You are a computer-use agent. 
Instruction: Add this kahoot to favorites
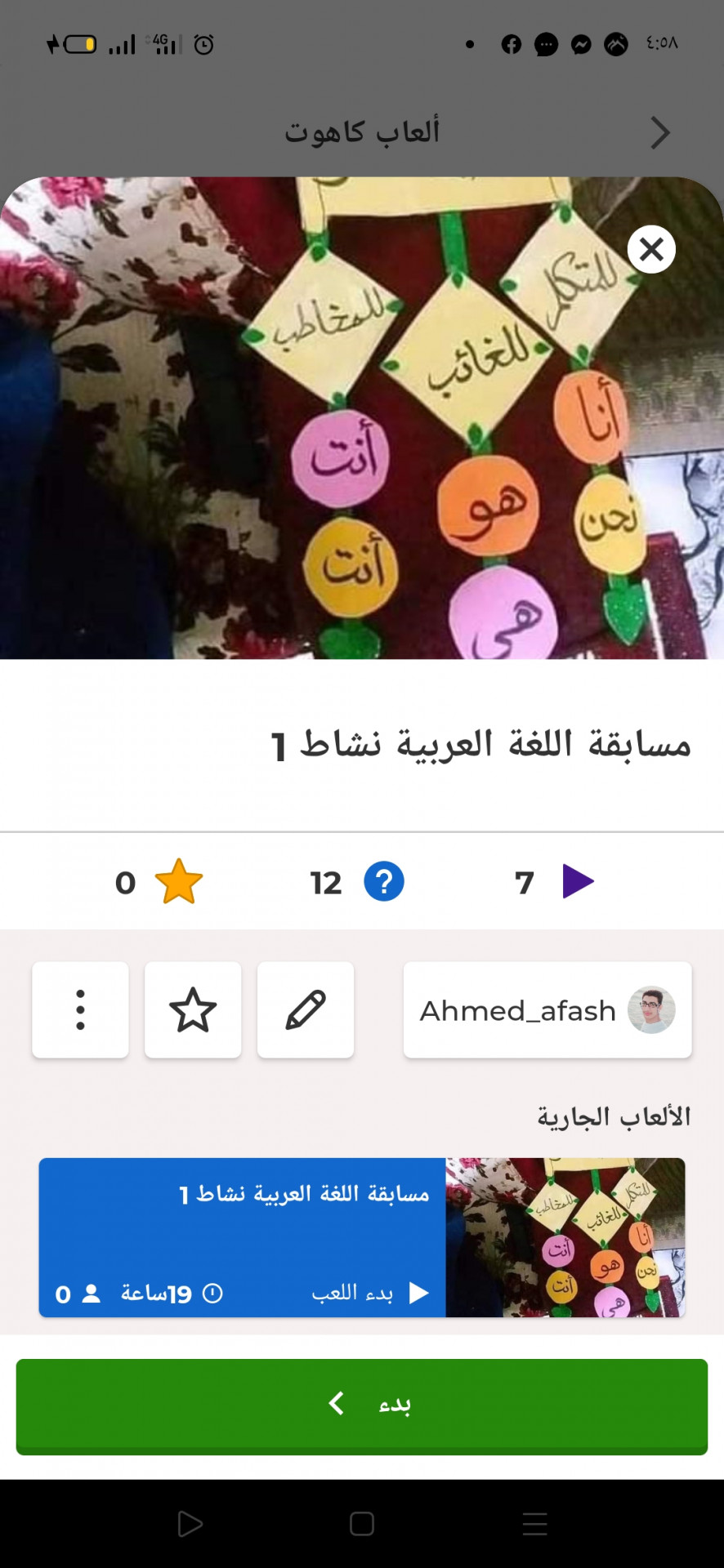click(193, 1010)
